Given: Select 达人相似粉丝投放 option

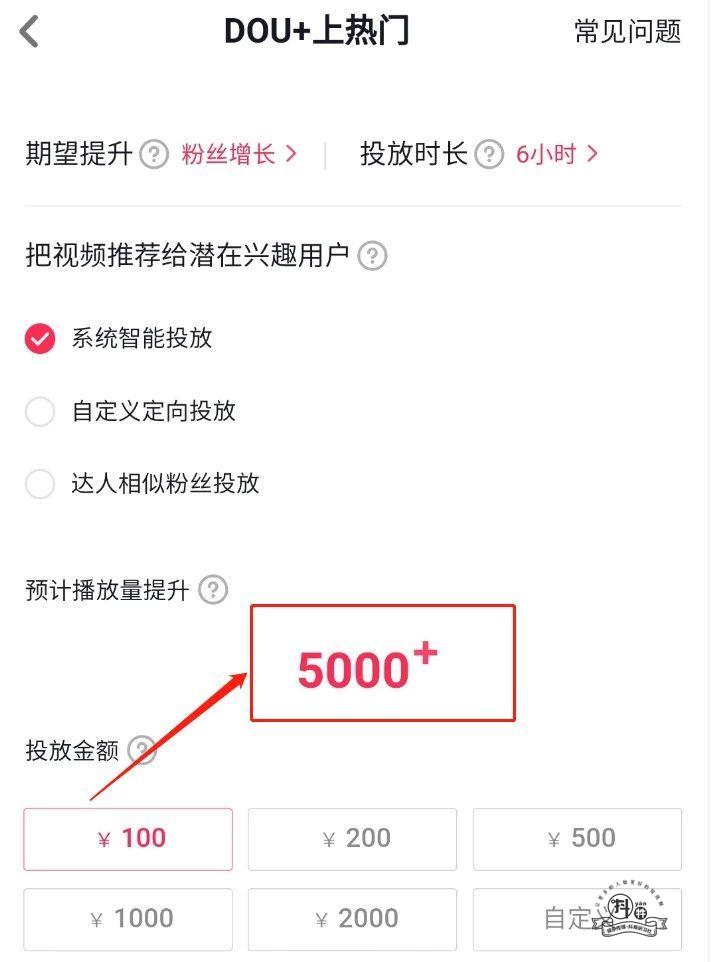Looking at the screenshot, I should [x=40, y=484].
